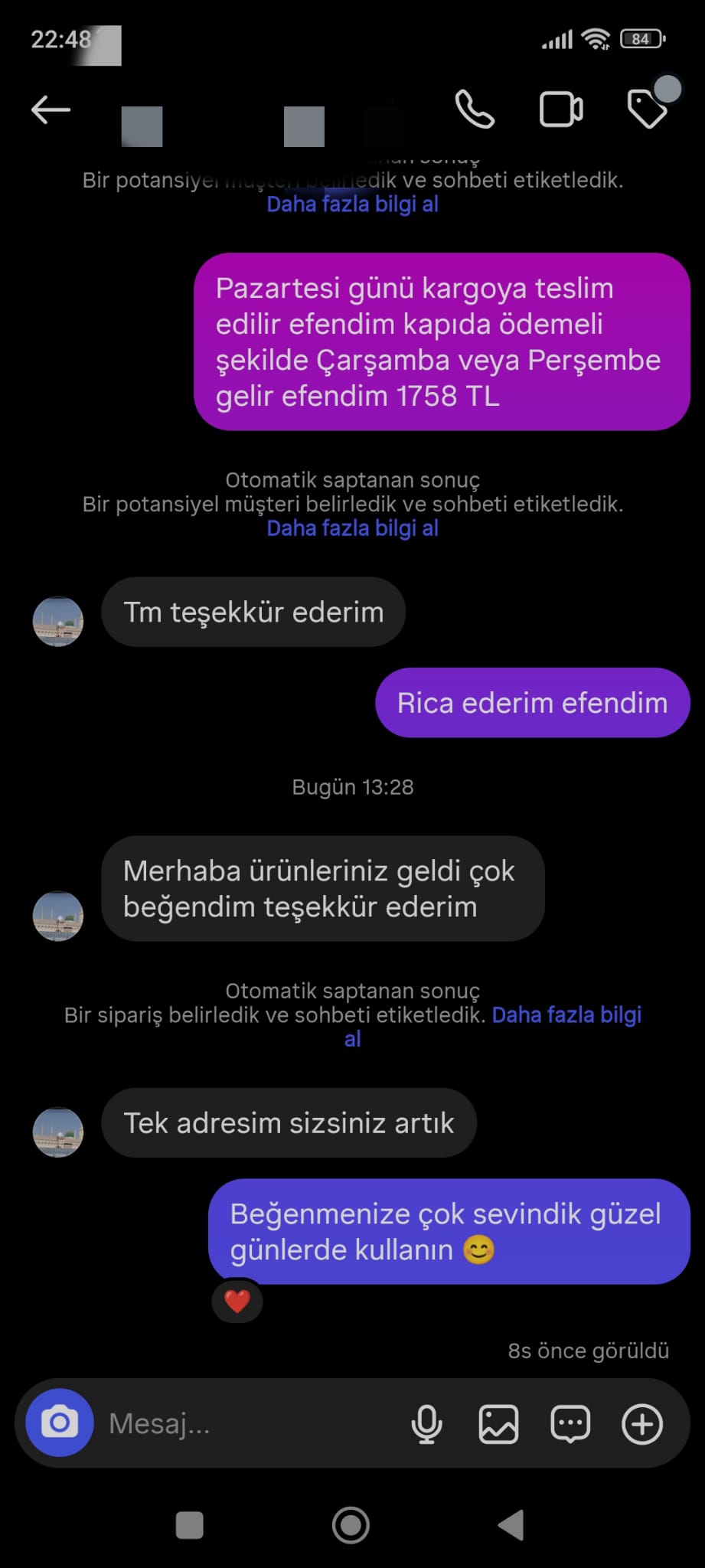Image resolution: width=705 pixels, height=1568 pixels.
Task: Open 'Daha fazla bilgi al' under sipariş notice
Action: pos(566,1015)
